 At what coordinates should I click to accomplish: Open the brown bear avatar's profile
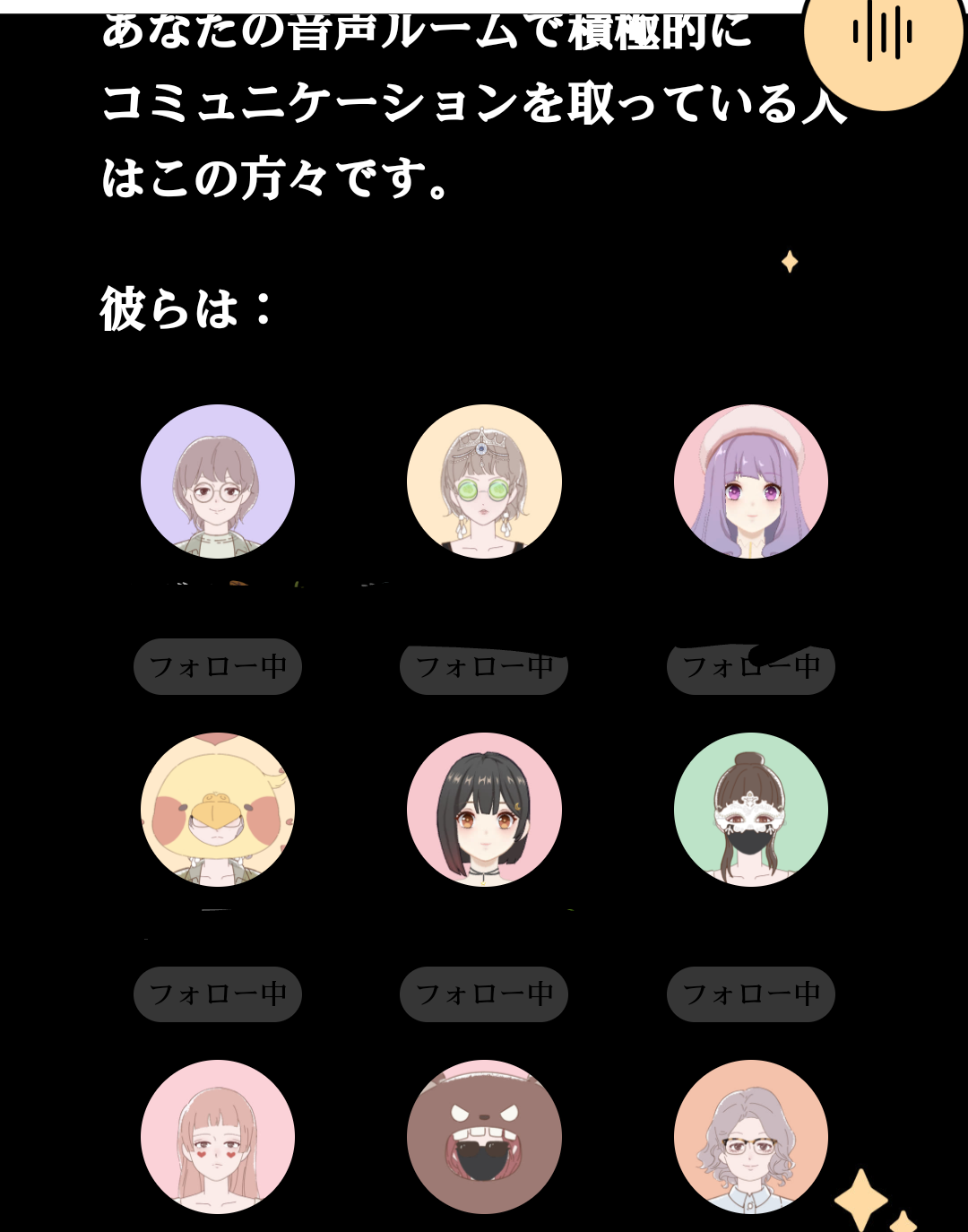(x=484, y=1137)
